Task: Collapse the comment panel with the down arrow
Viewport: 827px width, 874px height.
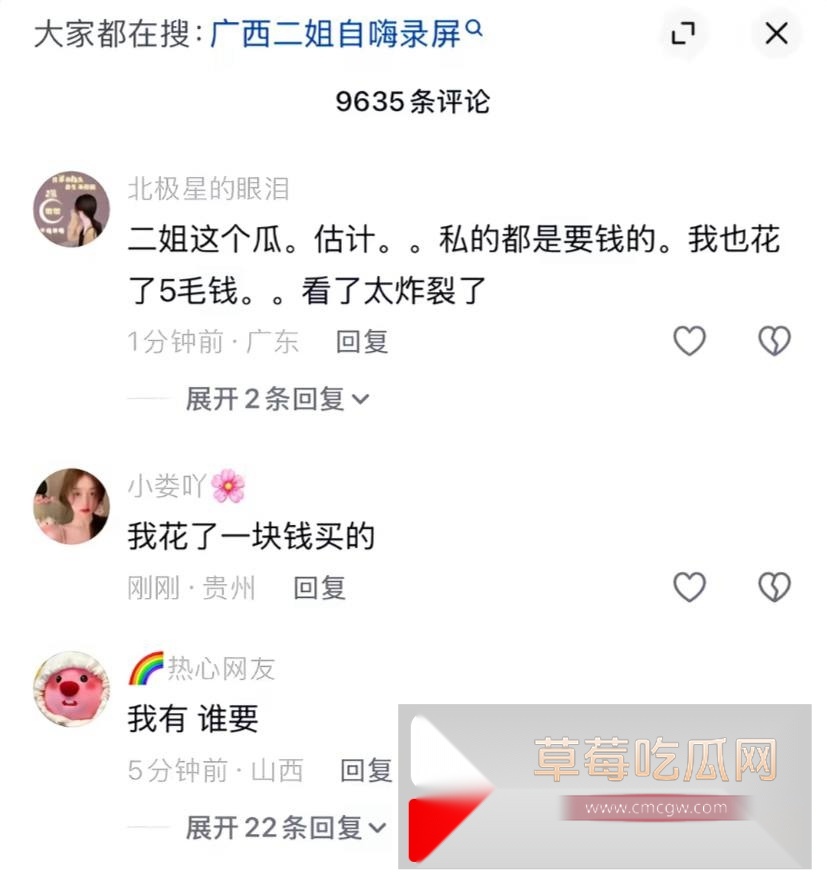Action: (x=775, y=33)
